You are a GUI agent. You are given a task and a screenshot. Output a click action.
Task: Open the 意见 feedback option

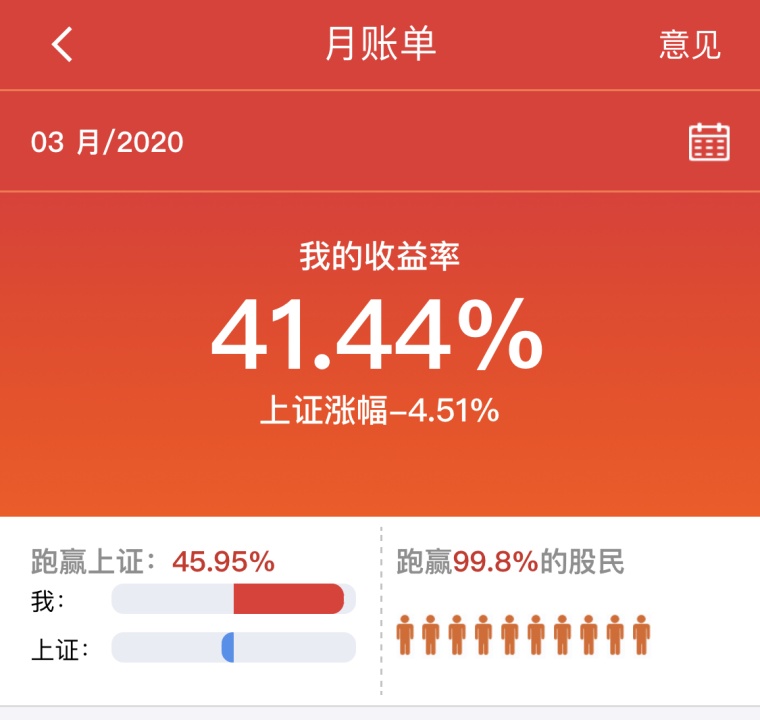[x=689, y=46]
